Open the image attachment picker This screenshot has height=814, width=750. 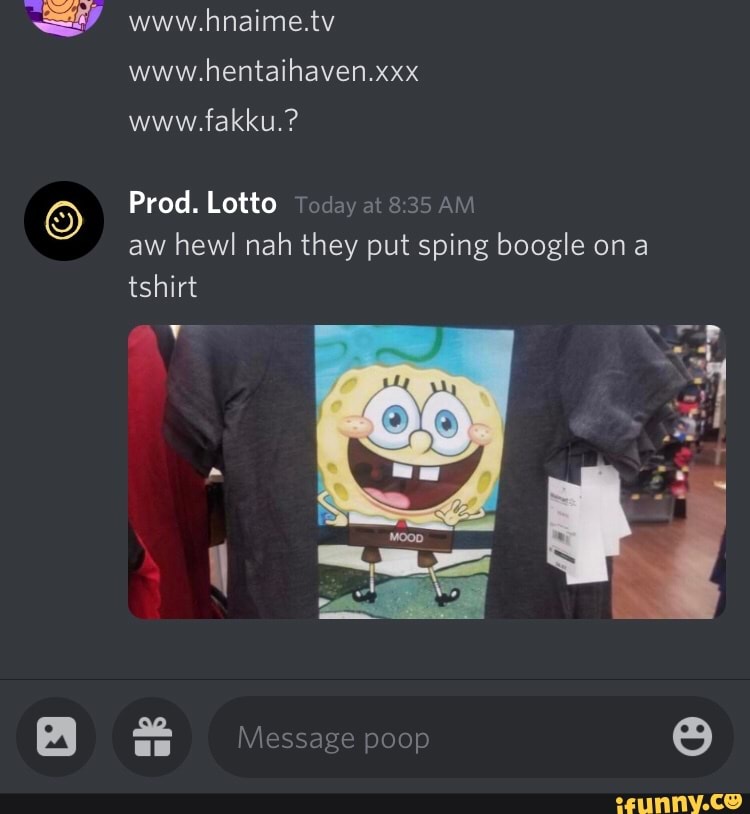pos(56,738)
